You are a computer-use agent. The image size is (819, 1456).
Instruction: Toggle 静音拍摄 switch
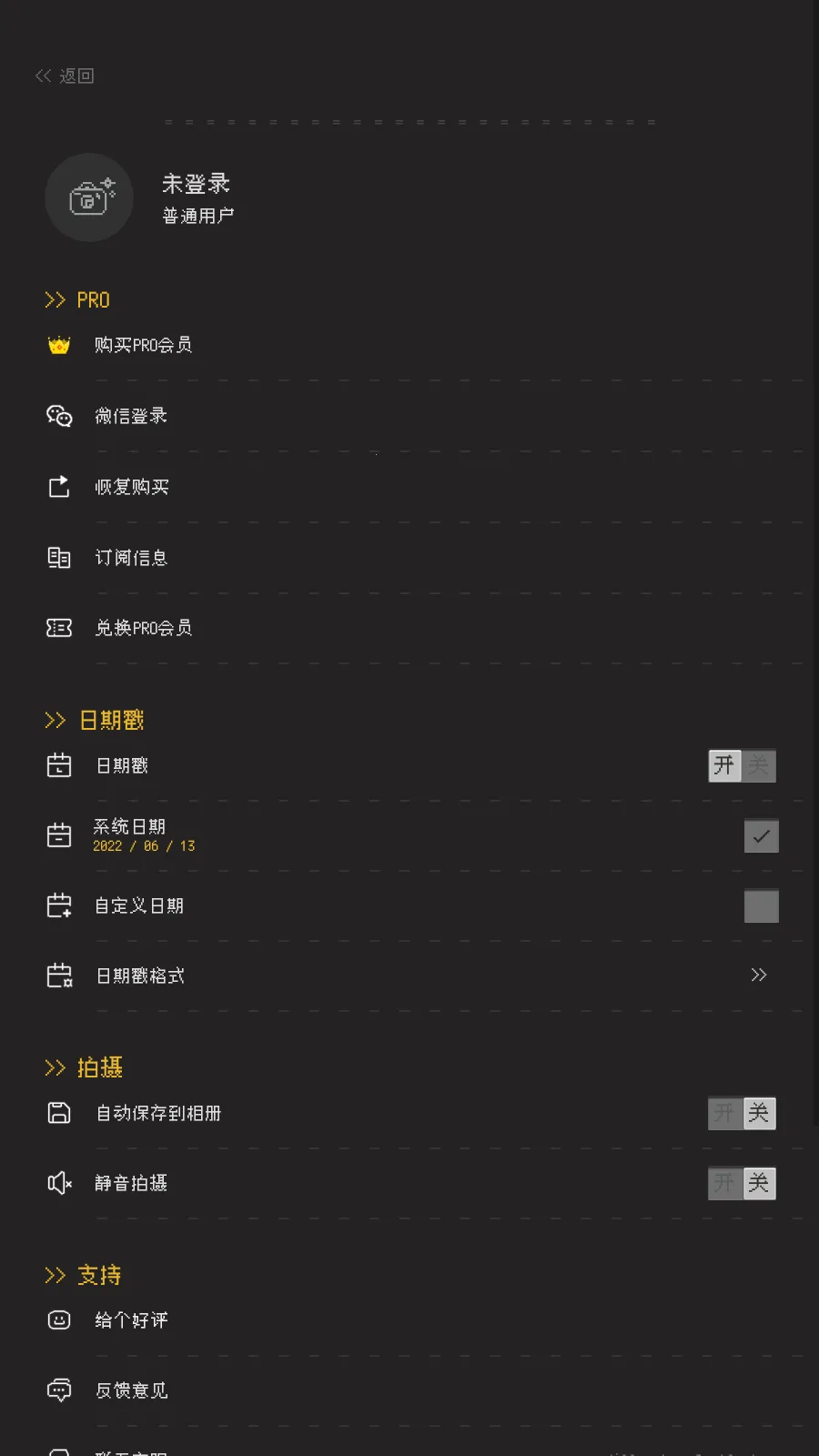[742, 1183]
